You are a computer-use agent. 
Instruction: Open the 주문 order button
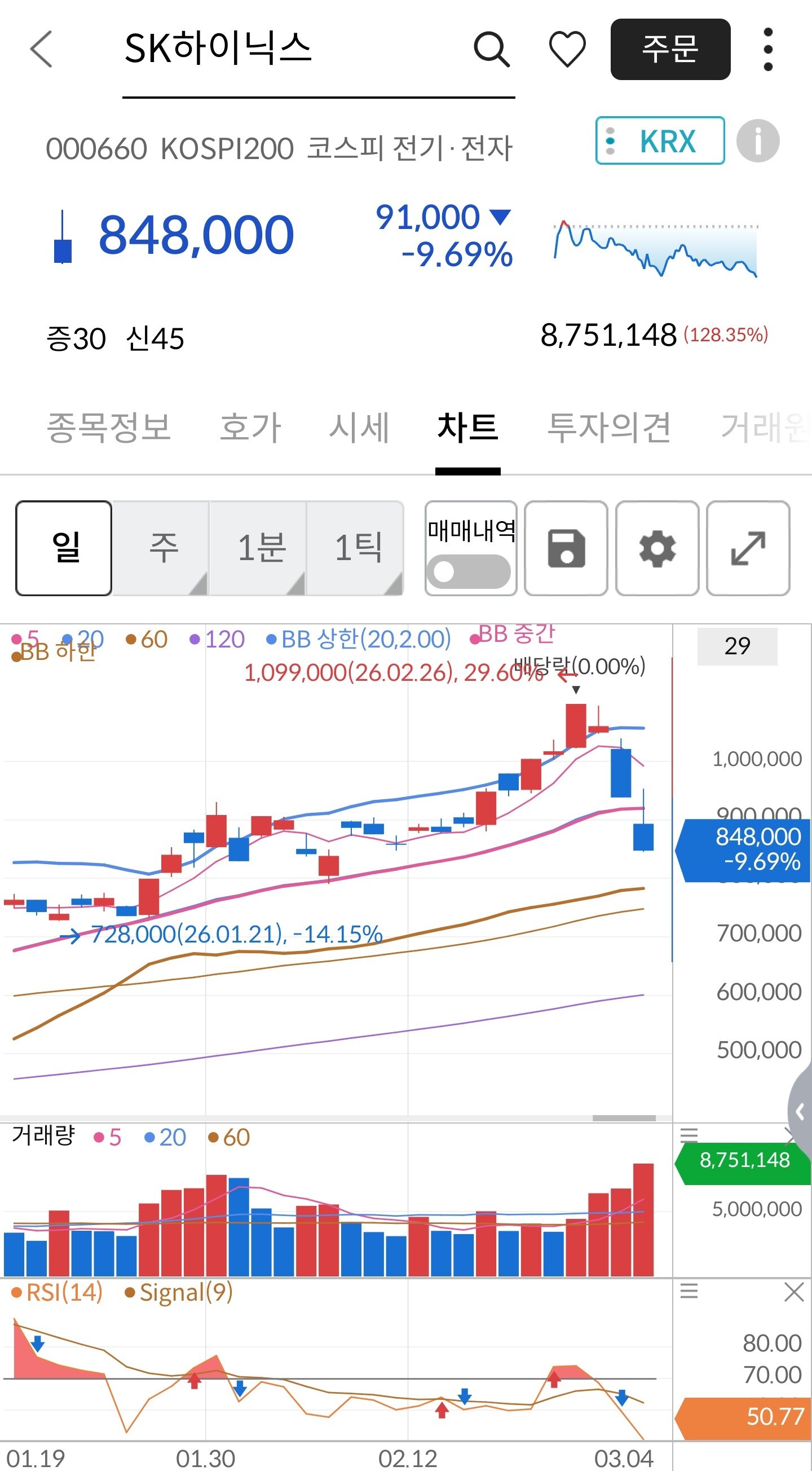click(670, 49)
